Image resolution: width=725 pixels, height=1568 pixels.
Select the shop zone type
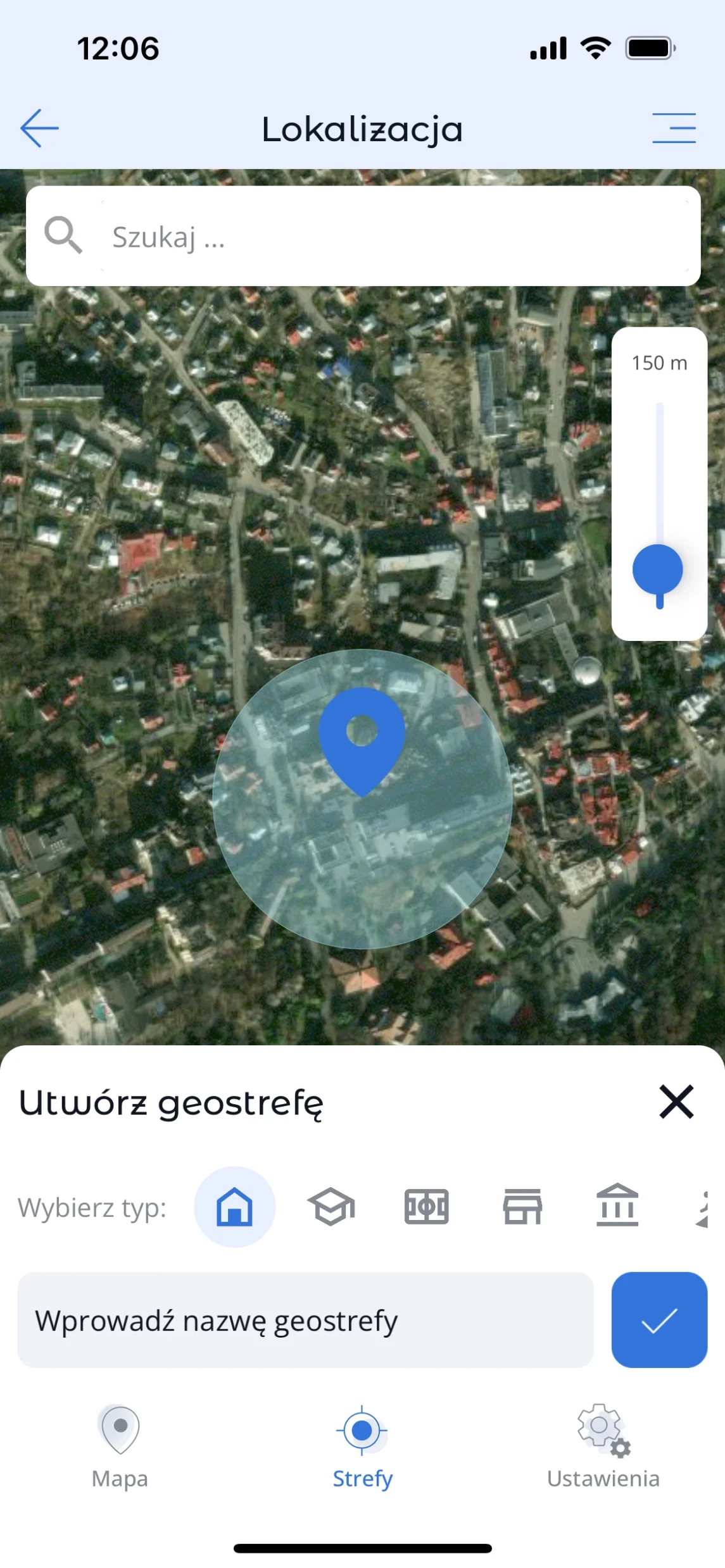(522, 1207)
